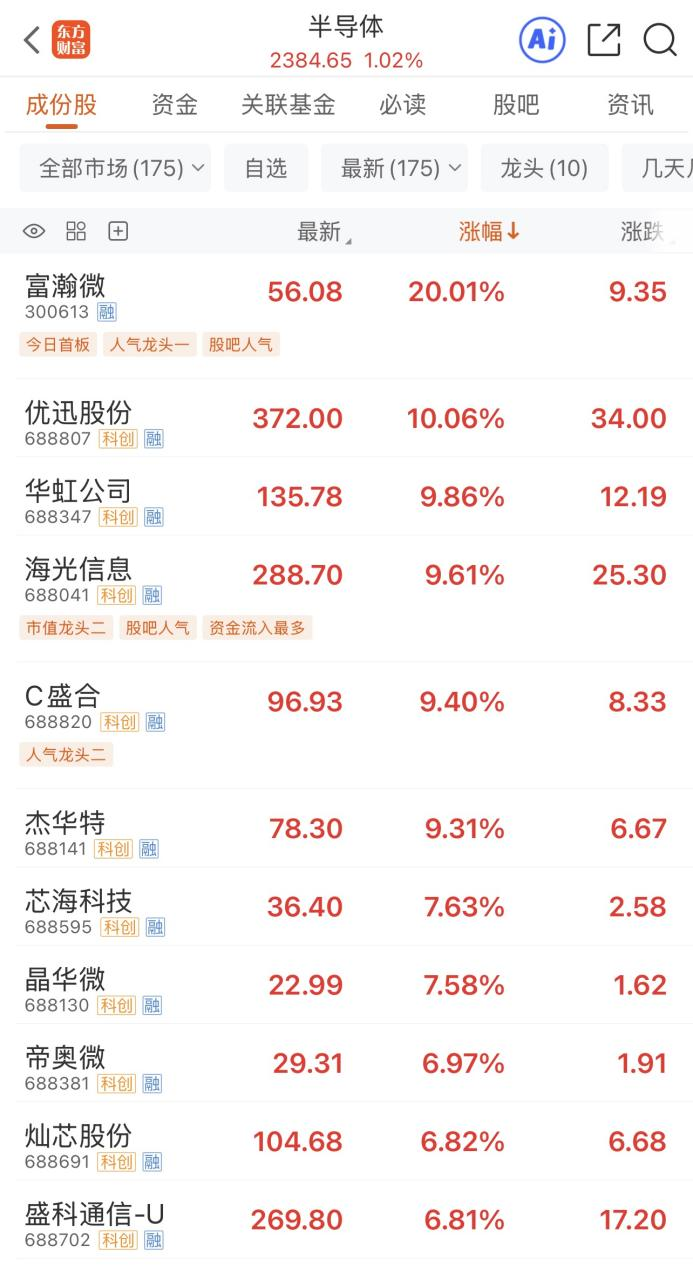Open the 必读 tab

pyautogui.click(x=402, y=105)
